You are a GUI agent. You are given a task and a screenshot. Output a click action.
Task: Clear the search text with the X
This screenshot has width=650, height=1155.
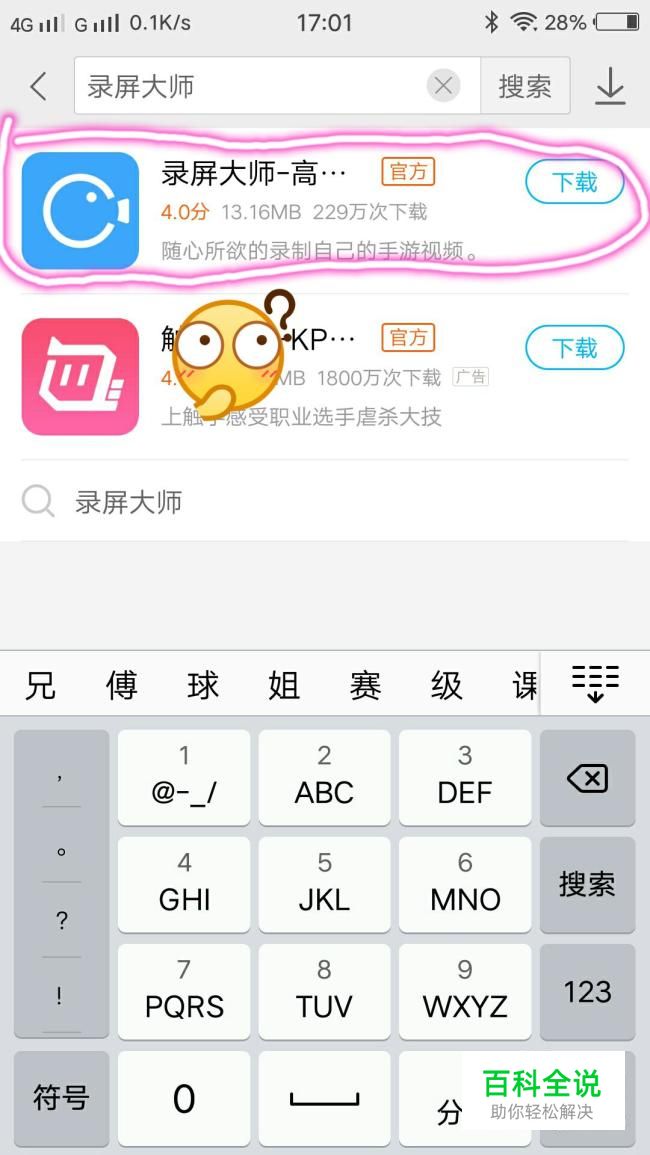443,86
